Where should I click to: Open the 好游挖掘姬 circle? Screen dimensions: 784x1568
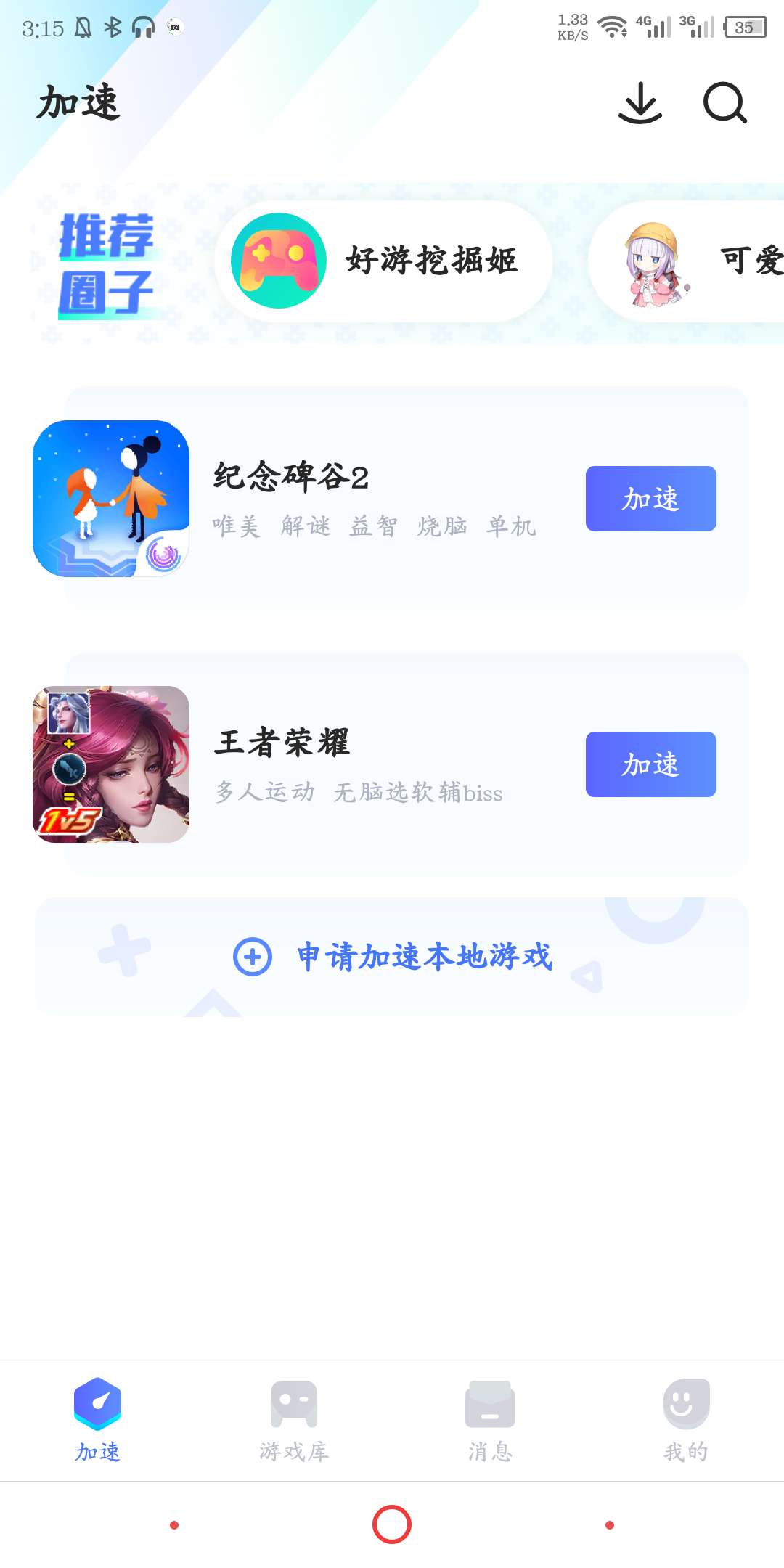click(x=383, y=261)
